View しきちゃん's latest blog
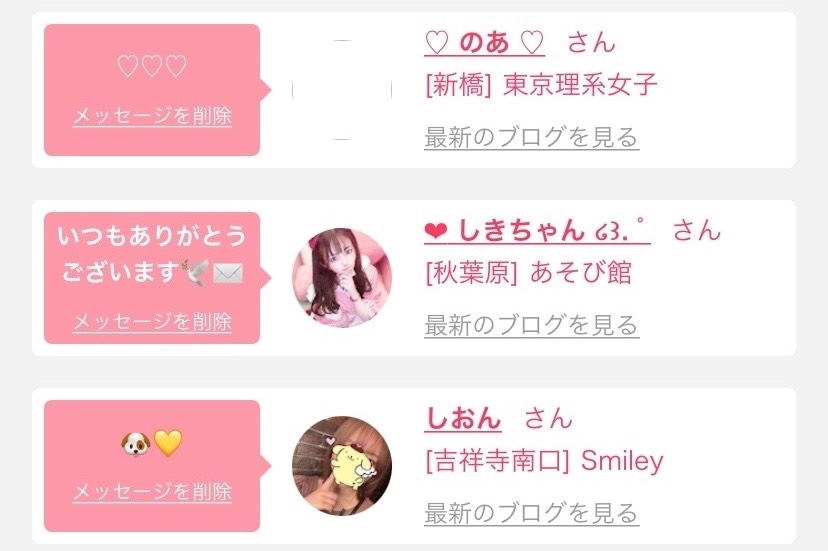Screen dimensions: 828x551 (531, 325)
